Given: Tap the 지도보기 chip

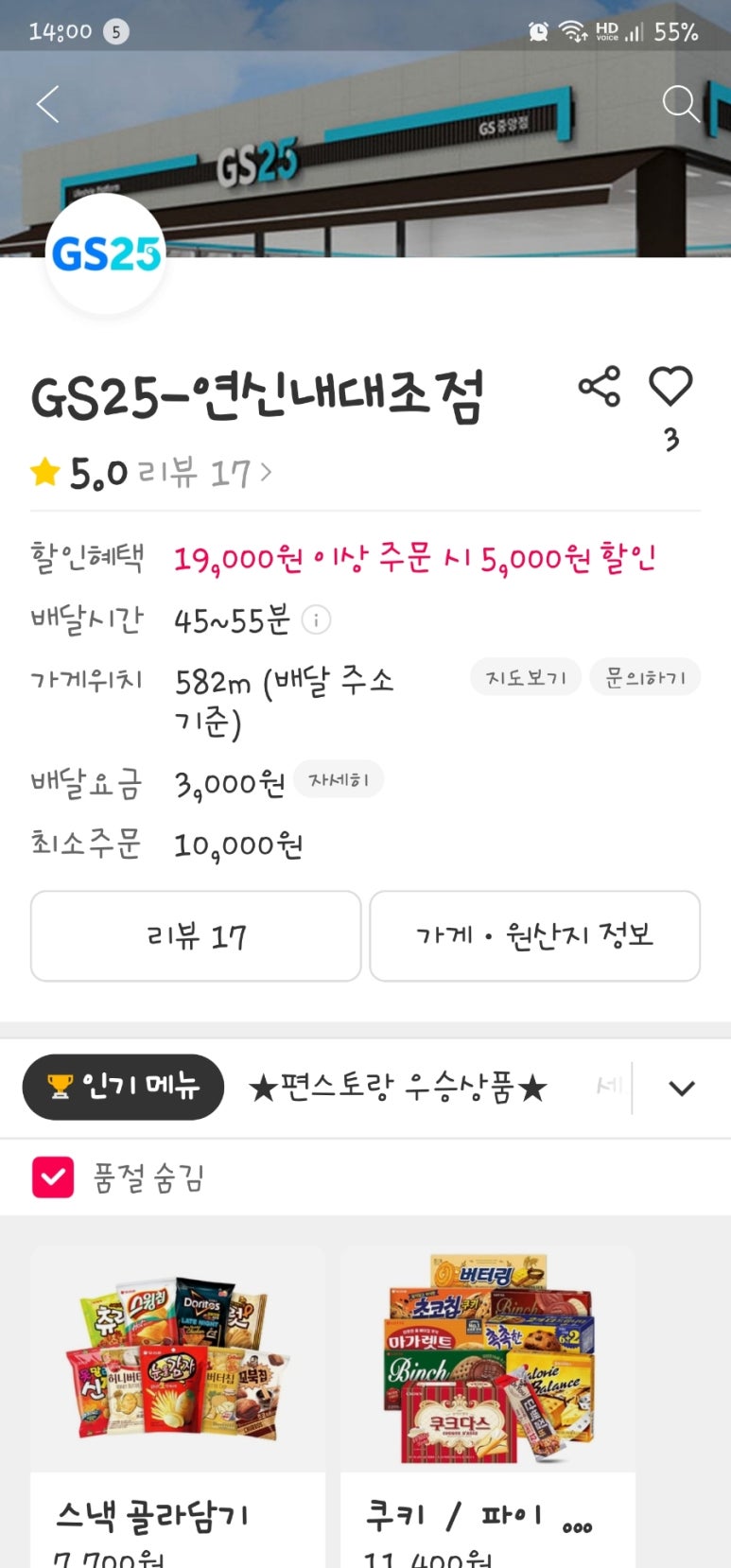Looking at the screenshot, I should coord(525,677).
